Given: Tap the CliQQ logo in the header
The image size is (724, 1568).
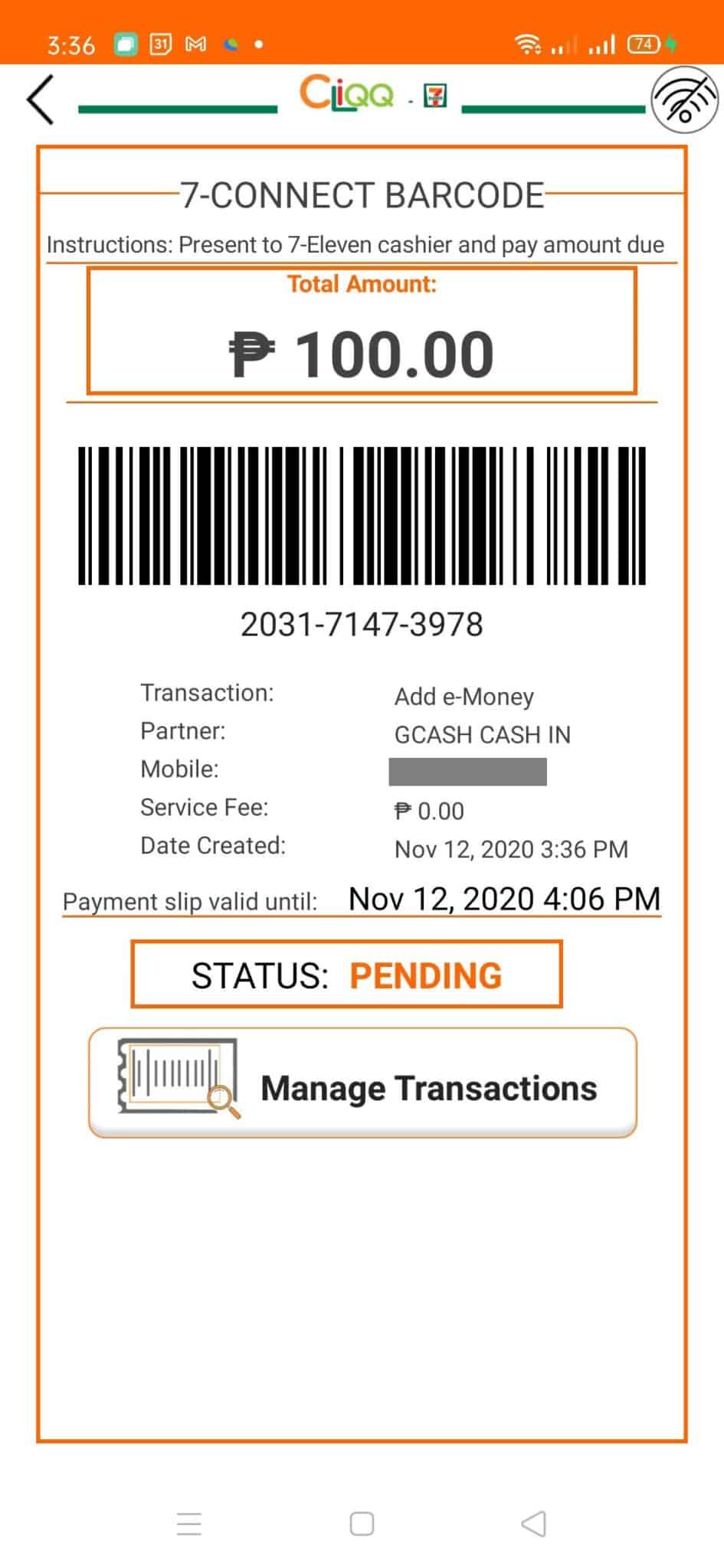Looking at the screenshot, I should 349,93.
